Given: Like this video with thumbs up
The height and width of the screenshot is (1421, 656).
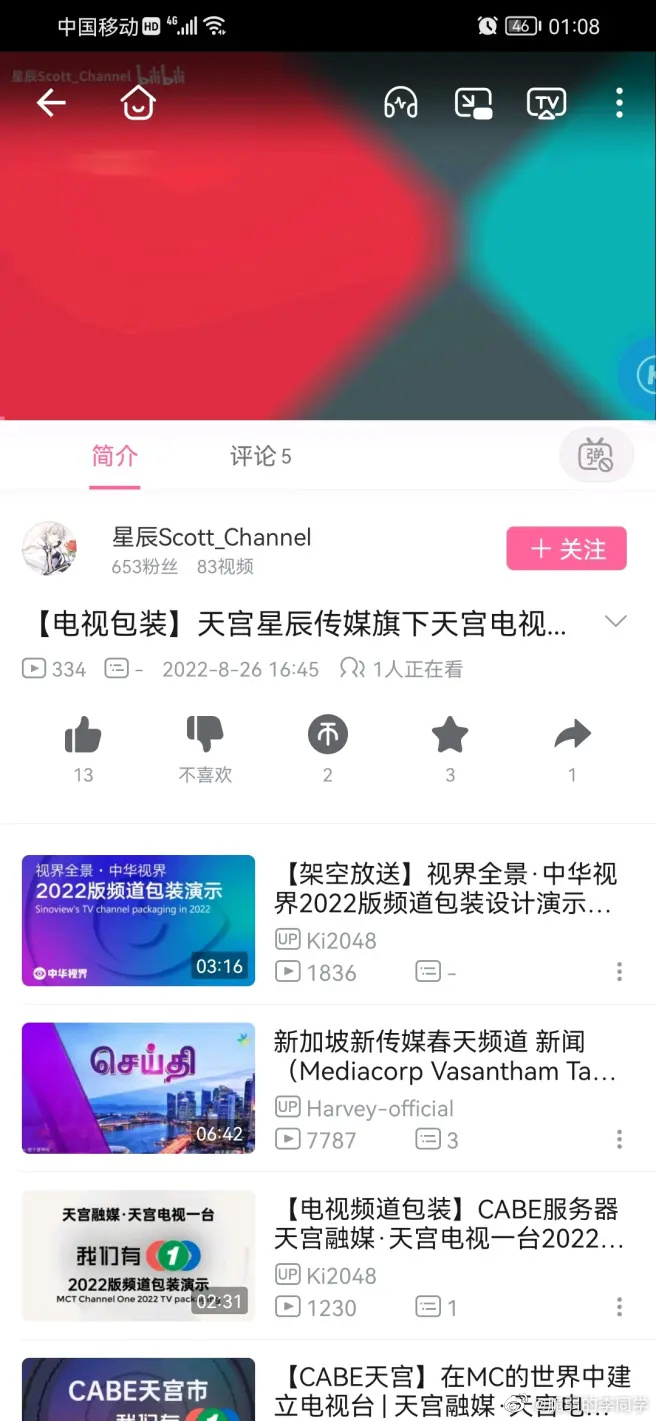Looking at the screenshot, I should (x=83, y=737).
